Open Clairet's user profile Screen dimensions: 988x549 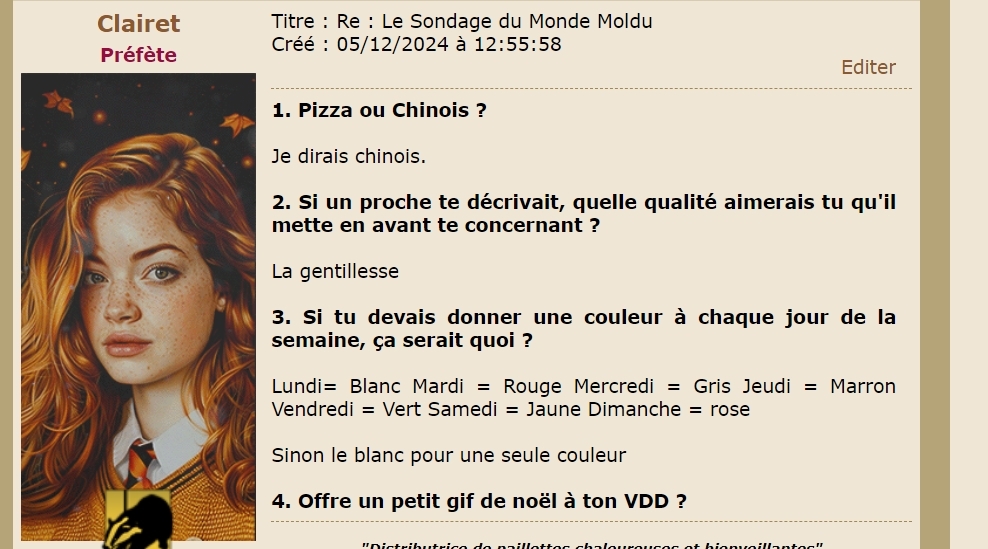(138, 24)
